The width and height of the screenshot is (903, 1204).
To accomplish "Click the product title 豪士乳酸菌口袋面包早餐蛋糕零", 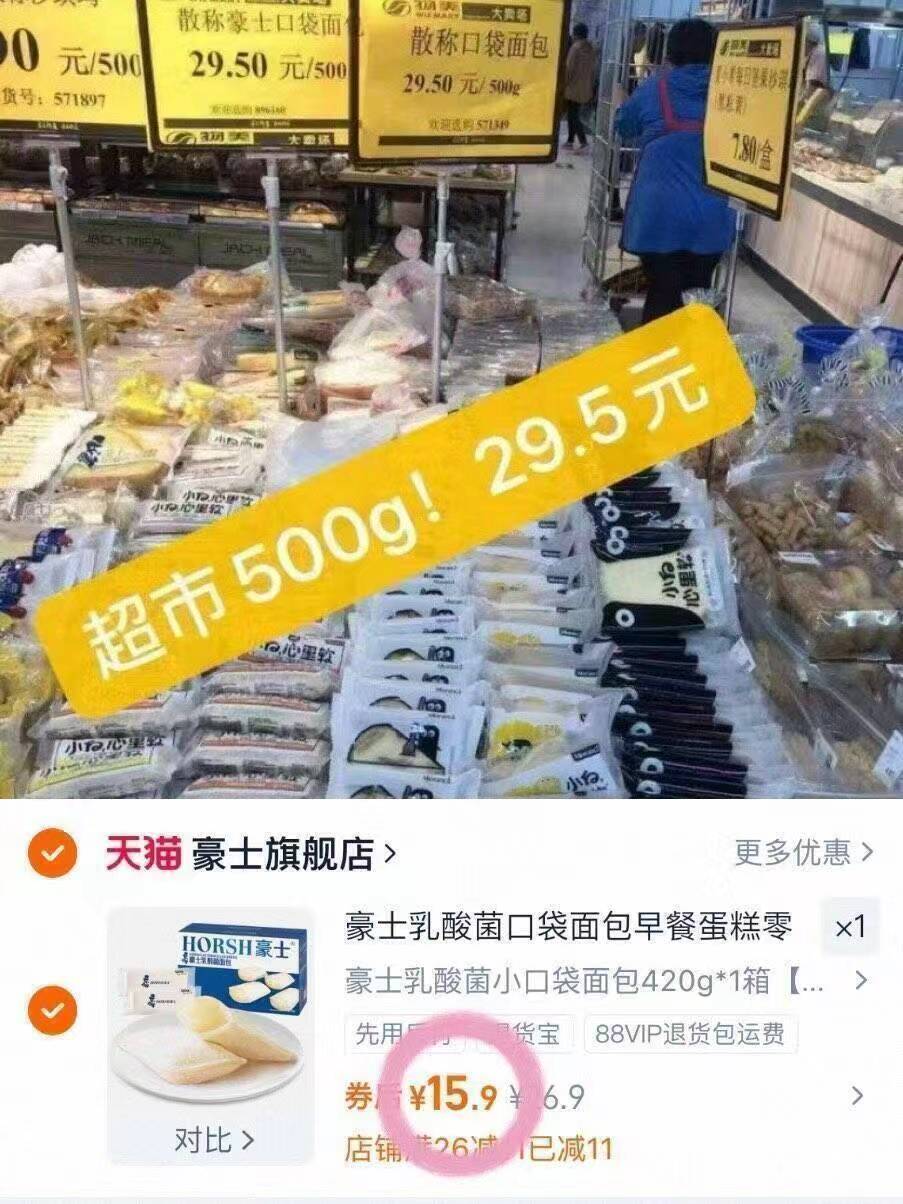I will click(570, 929).
